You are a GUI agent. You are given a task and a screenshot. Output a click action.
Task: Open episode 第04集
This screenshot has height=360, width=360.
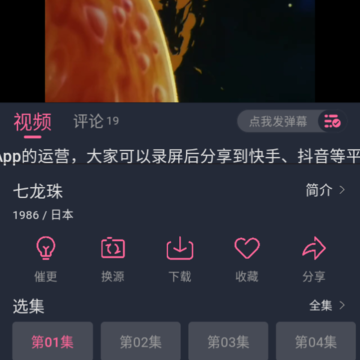316,341
